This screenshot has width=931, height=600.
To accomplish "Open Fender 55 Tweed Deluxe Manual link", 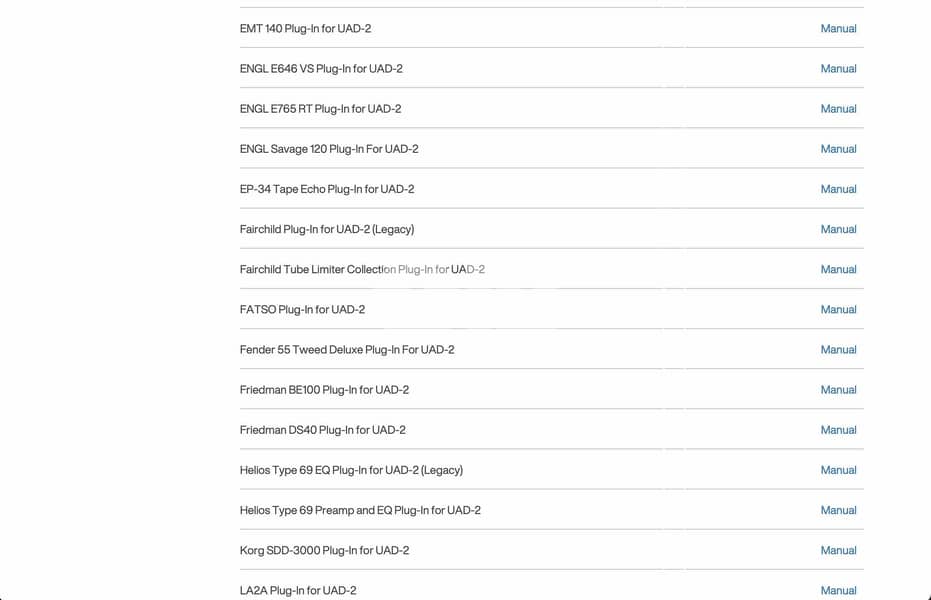I will 838,350.
